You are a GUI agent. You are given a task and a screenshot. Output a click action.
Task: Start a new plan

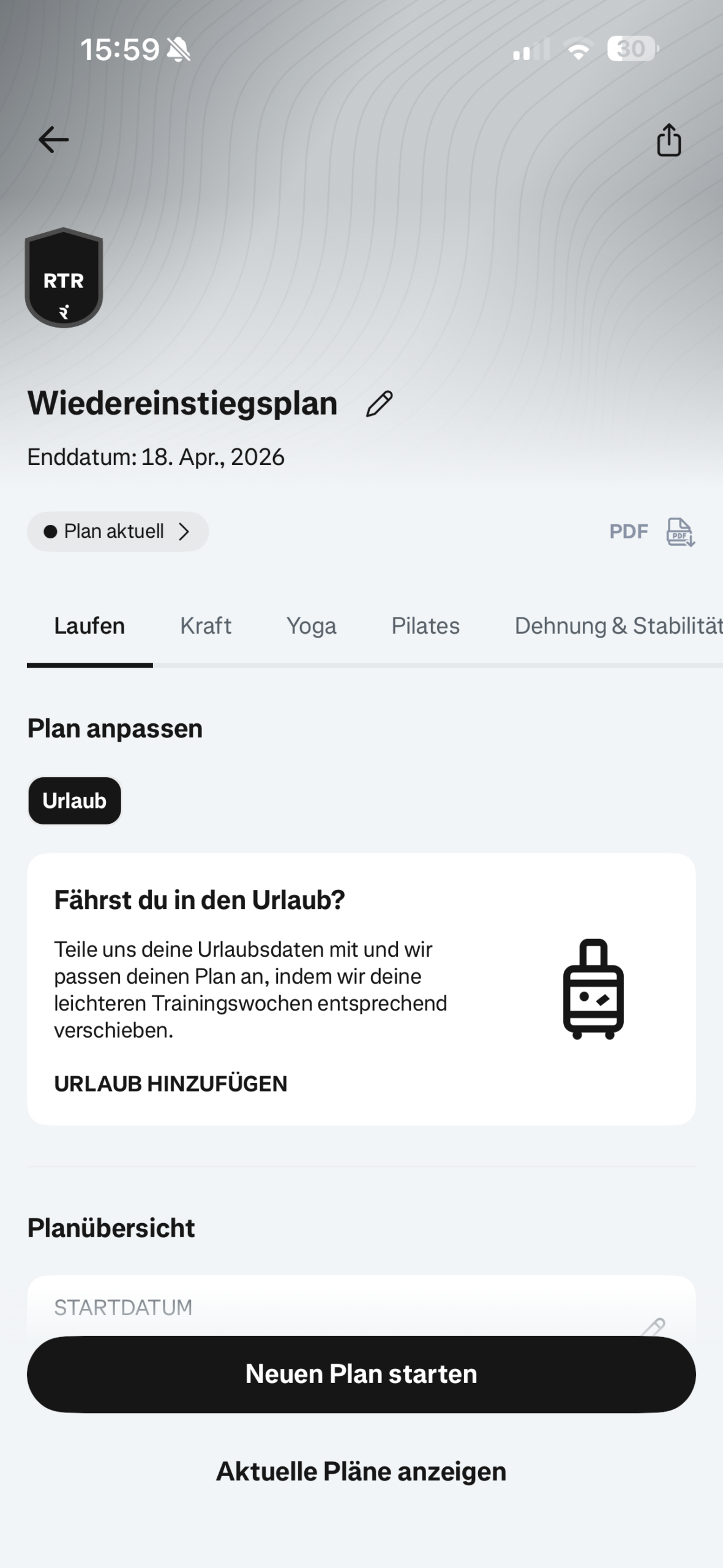[x=361, y=1374]
